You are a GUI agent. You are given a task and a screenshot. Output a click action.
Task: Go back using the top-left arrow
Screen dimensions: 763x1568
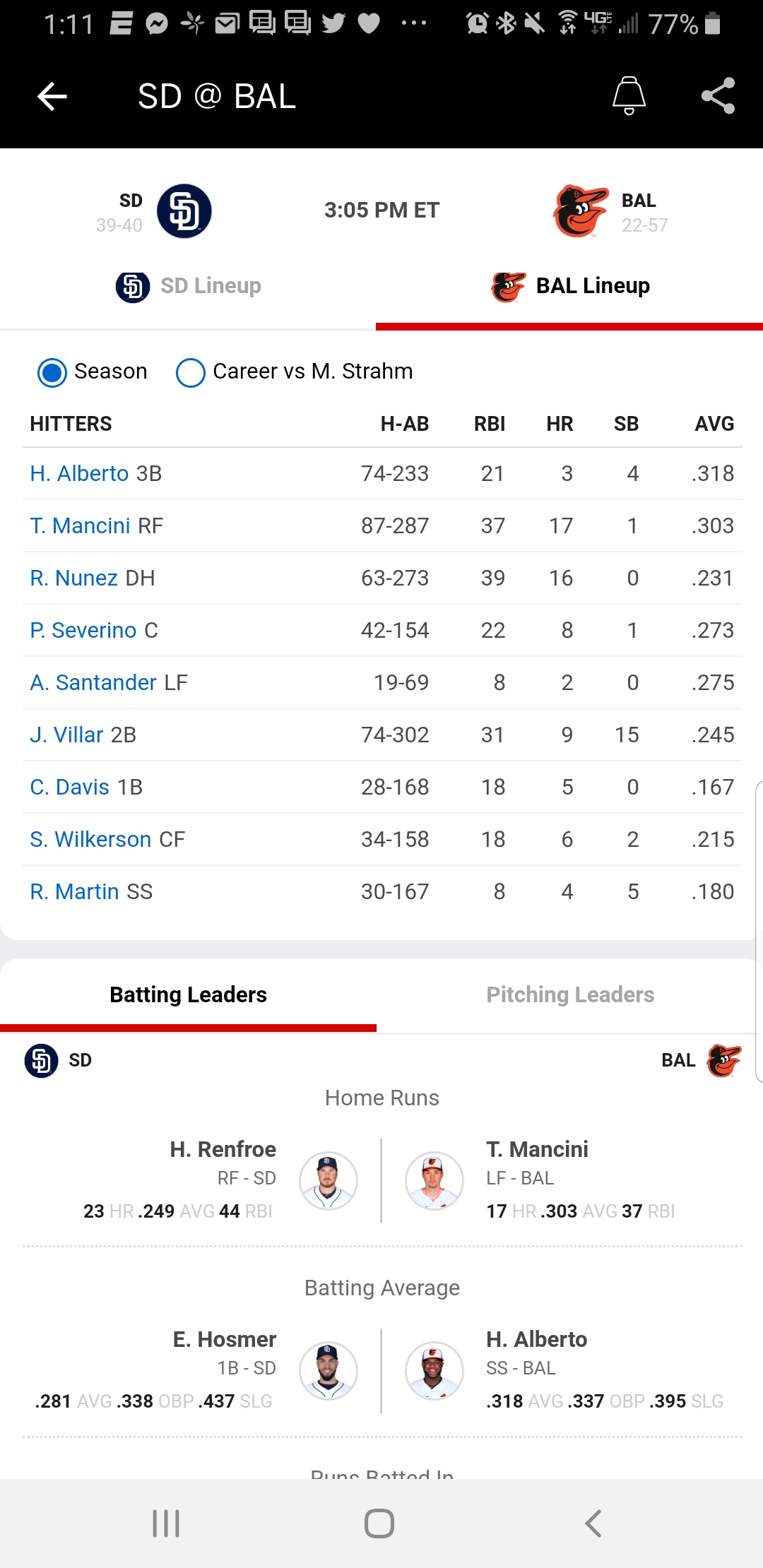click(x=52, y=96)
